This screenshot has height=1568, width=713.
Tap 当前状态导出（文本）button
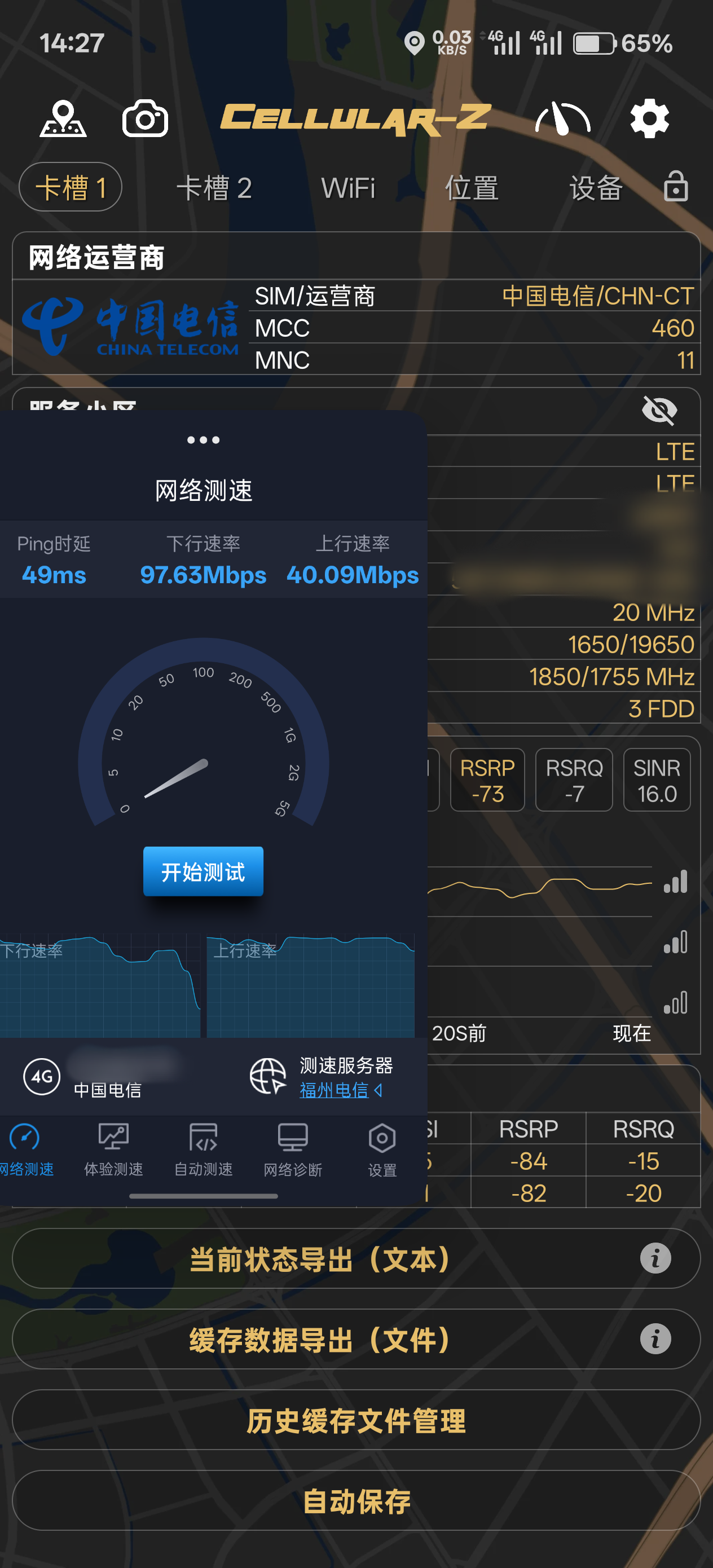click(320, 1259)
